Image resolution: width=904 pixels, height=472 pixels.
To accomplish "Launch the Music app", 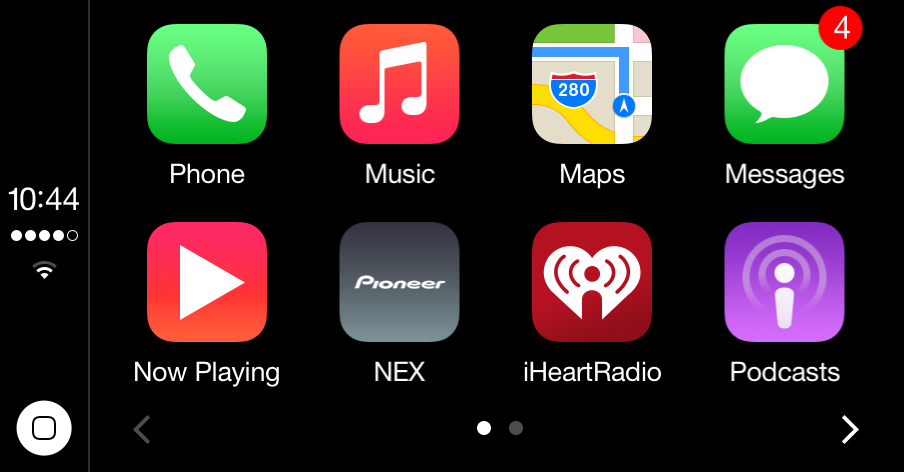I will click(399, 84).
